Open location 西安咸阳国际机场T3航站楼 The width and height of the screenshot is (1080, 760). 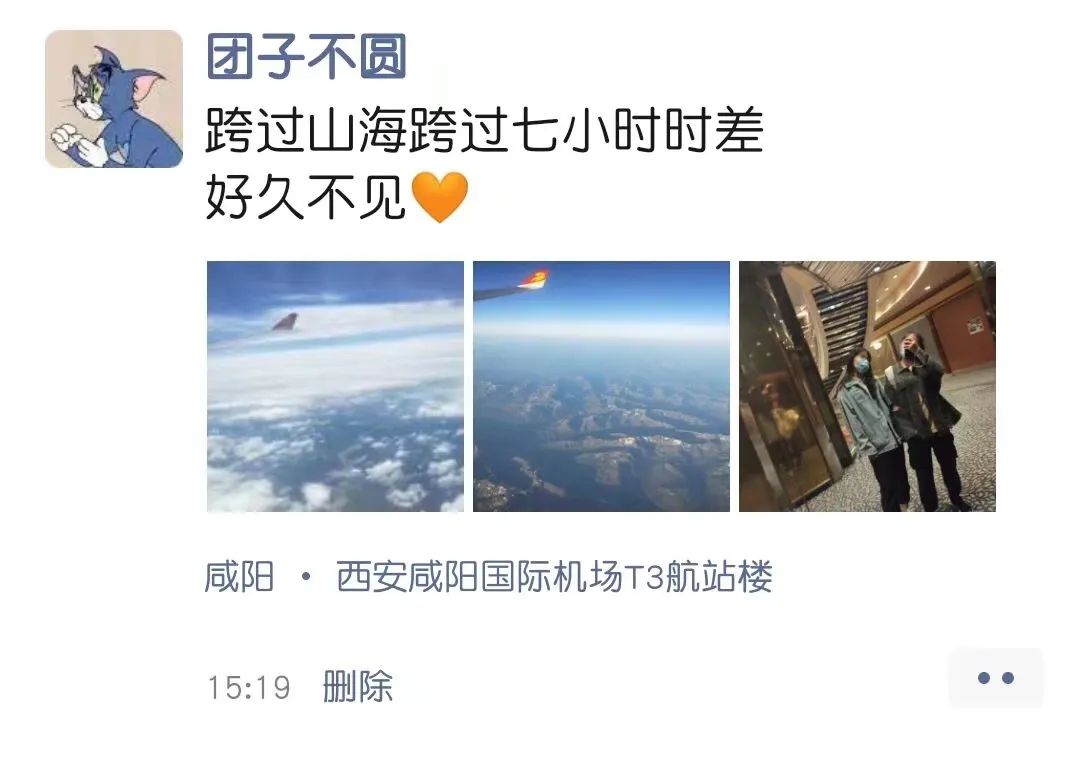click(554, 578)
